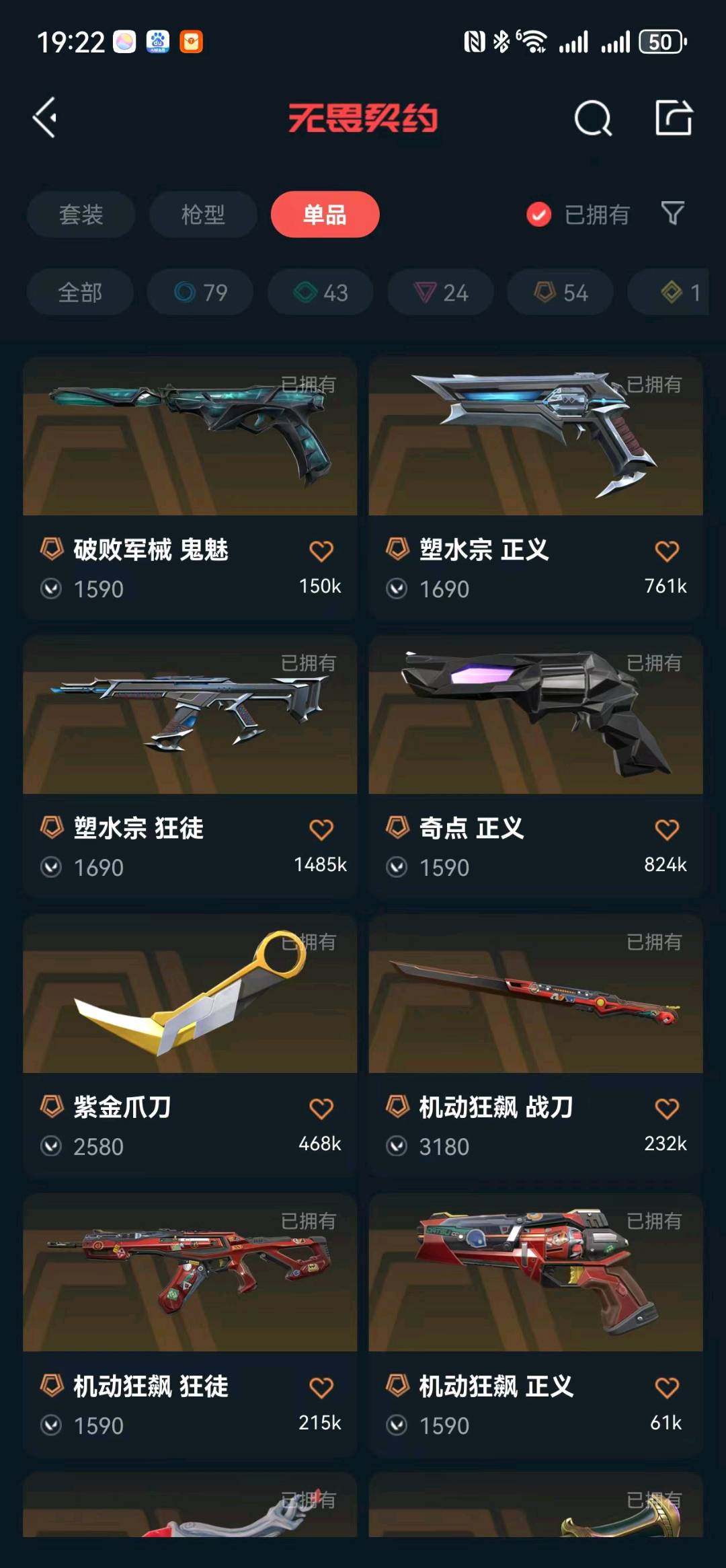Screen dimensions: 726x1568
Task: Switch to the 枪型 tab
Action: (203, 215)
